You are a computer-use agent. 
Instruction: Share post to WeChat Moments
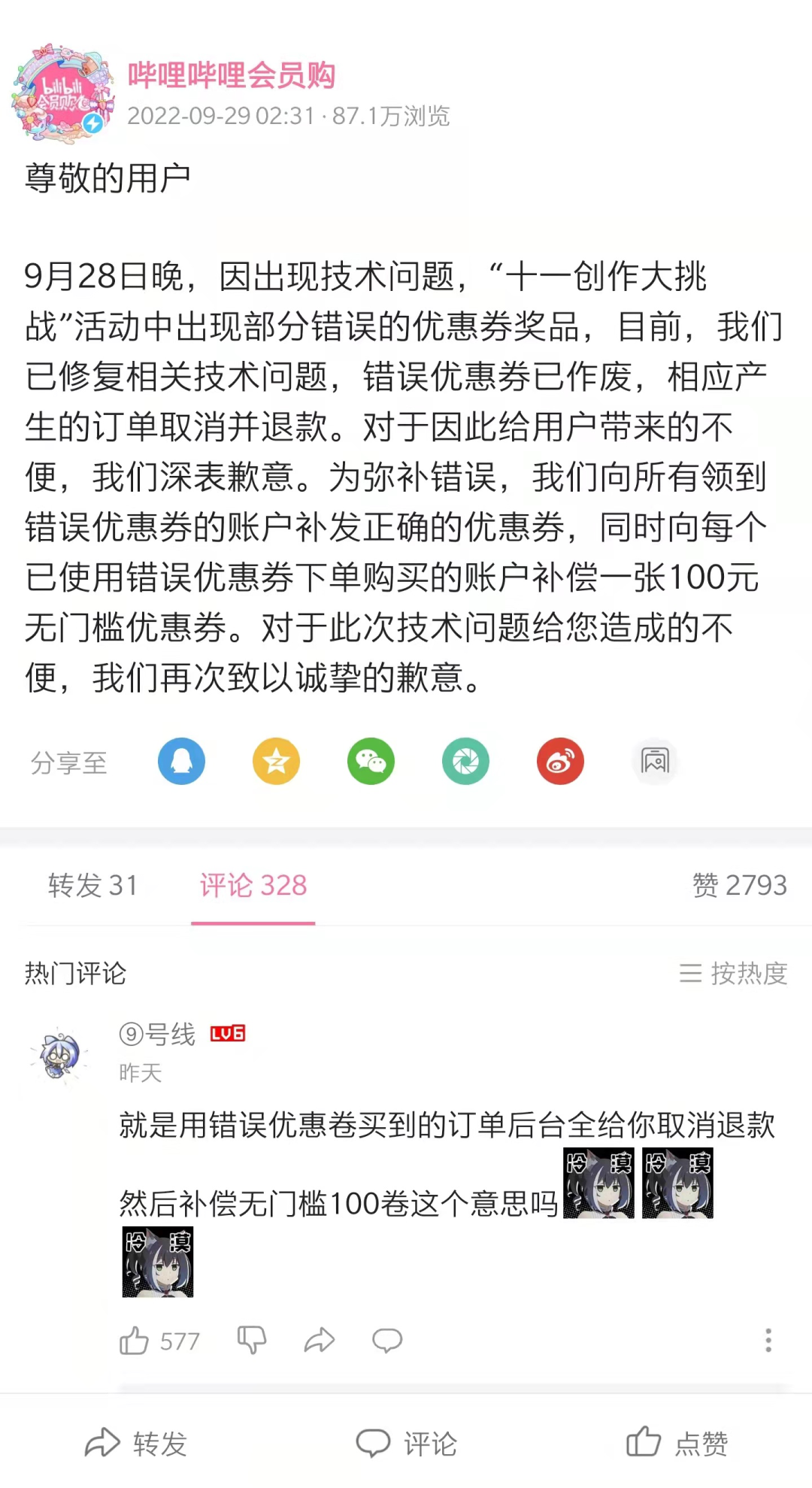click(x=465, y=761)
